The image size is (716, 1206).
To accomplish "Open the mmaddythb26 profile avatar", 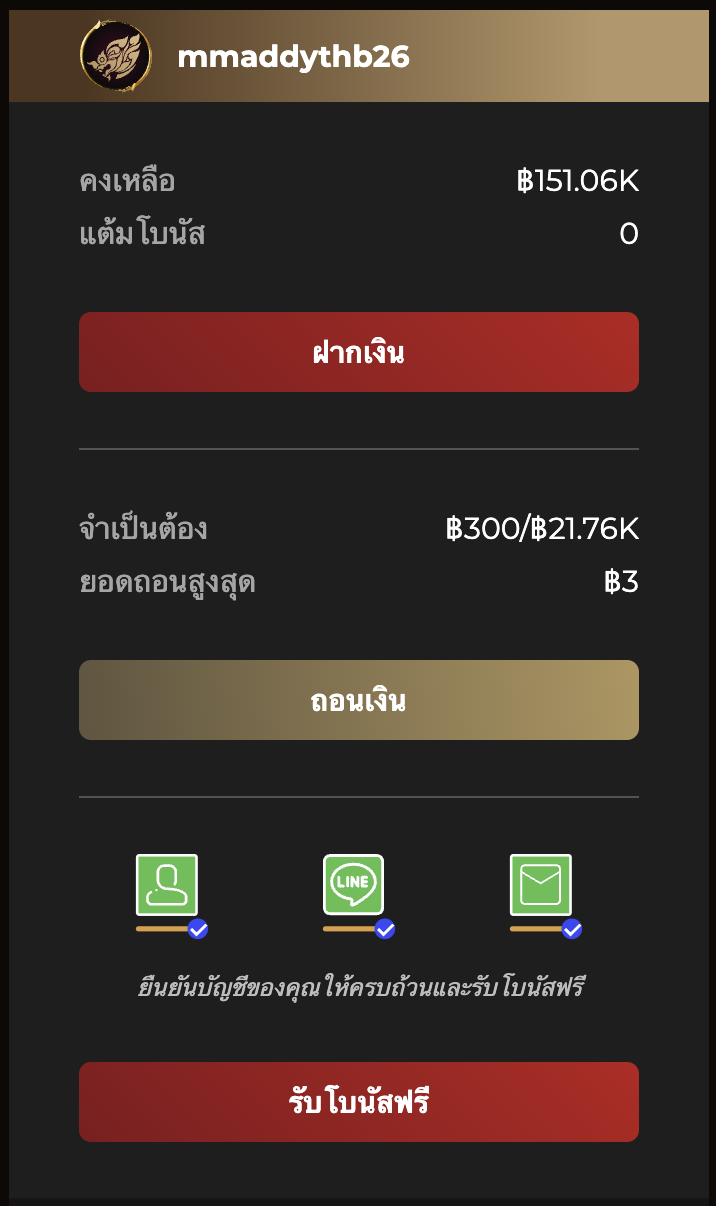I will coord(116,57).
